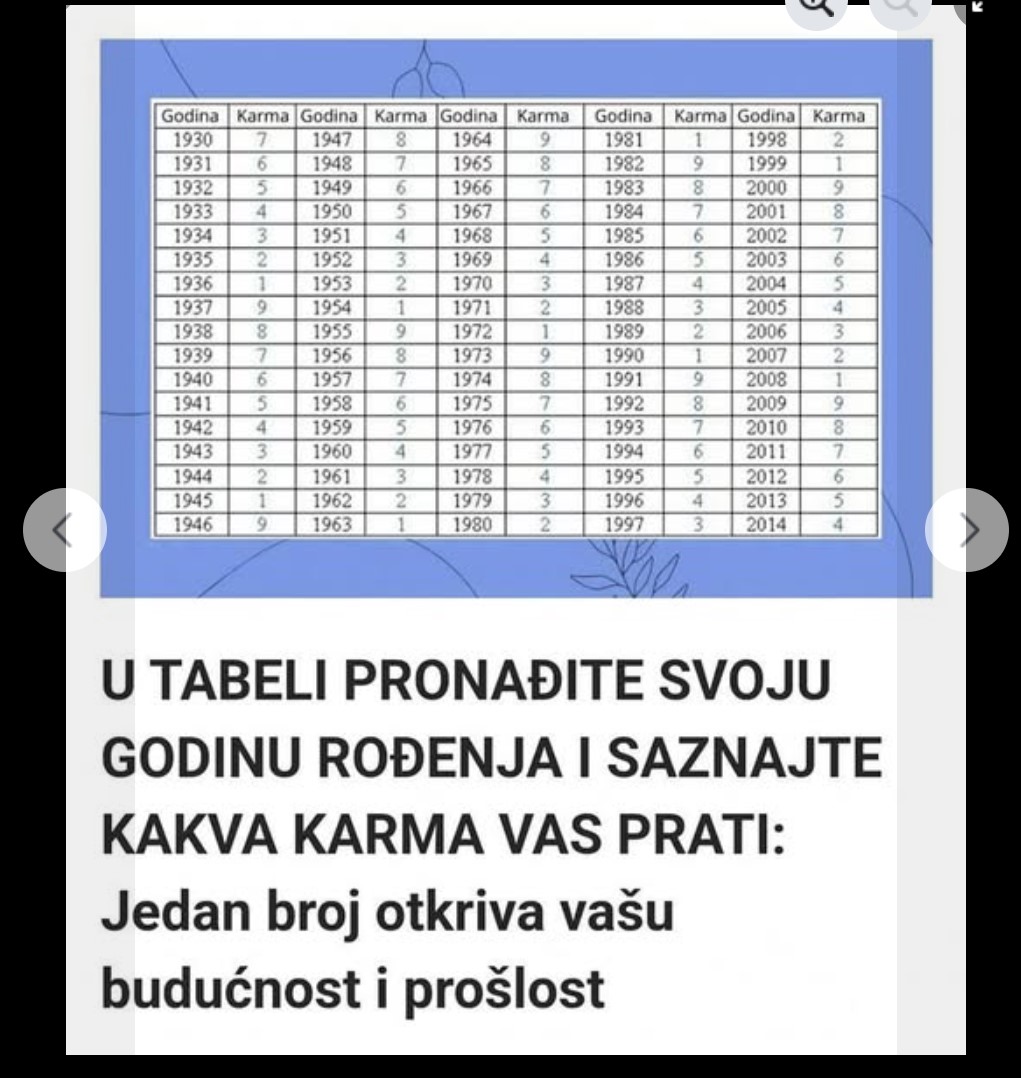Select the right navigation circle control
This screenshot has width=1021, height=1078.
(967, 530)
